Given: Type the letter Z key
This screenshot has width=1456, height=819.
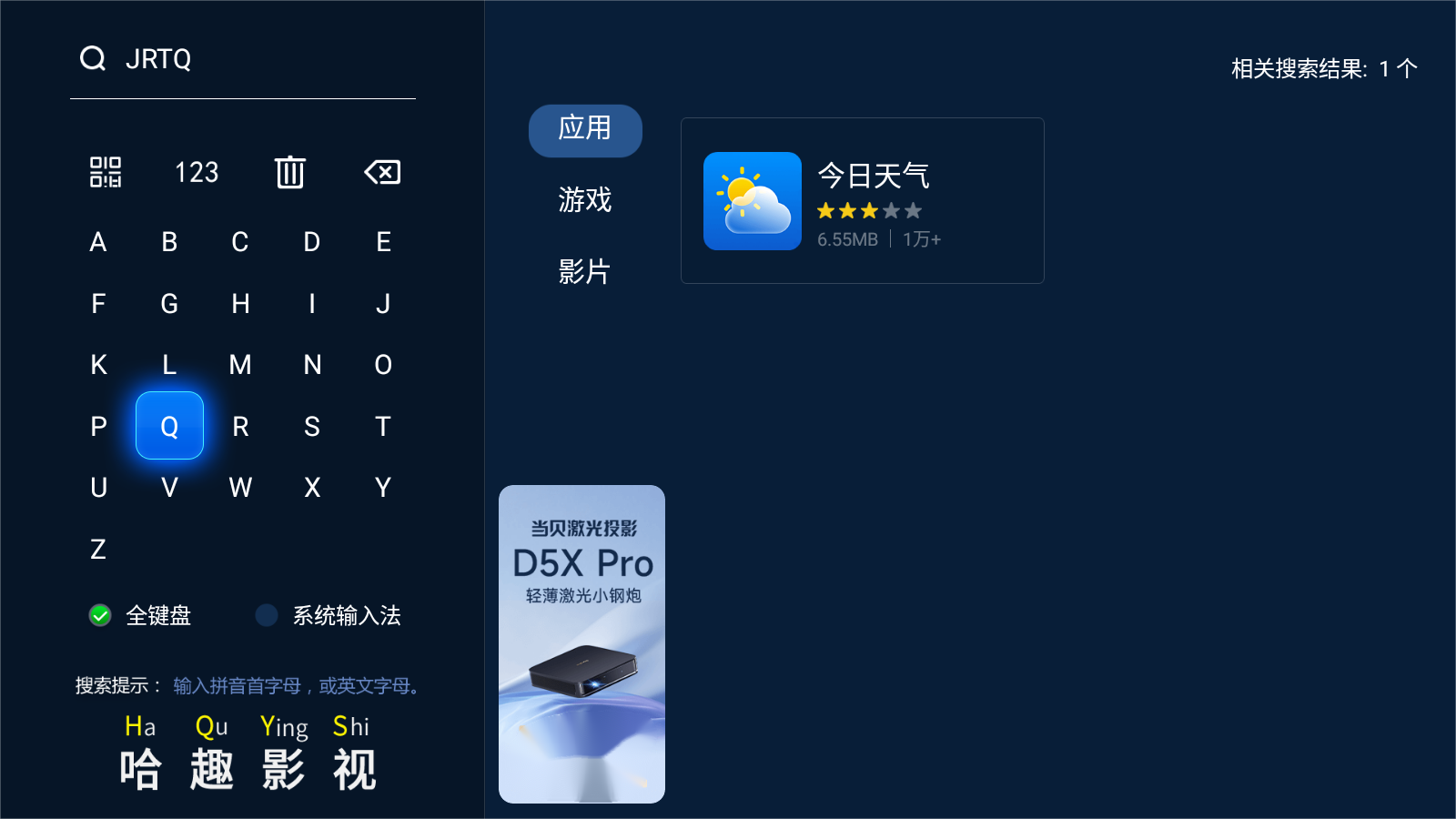Looking at the screenshot, I should pos(98,549).
